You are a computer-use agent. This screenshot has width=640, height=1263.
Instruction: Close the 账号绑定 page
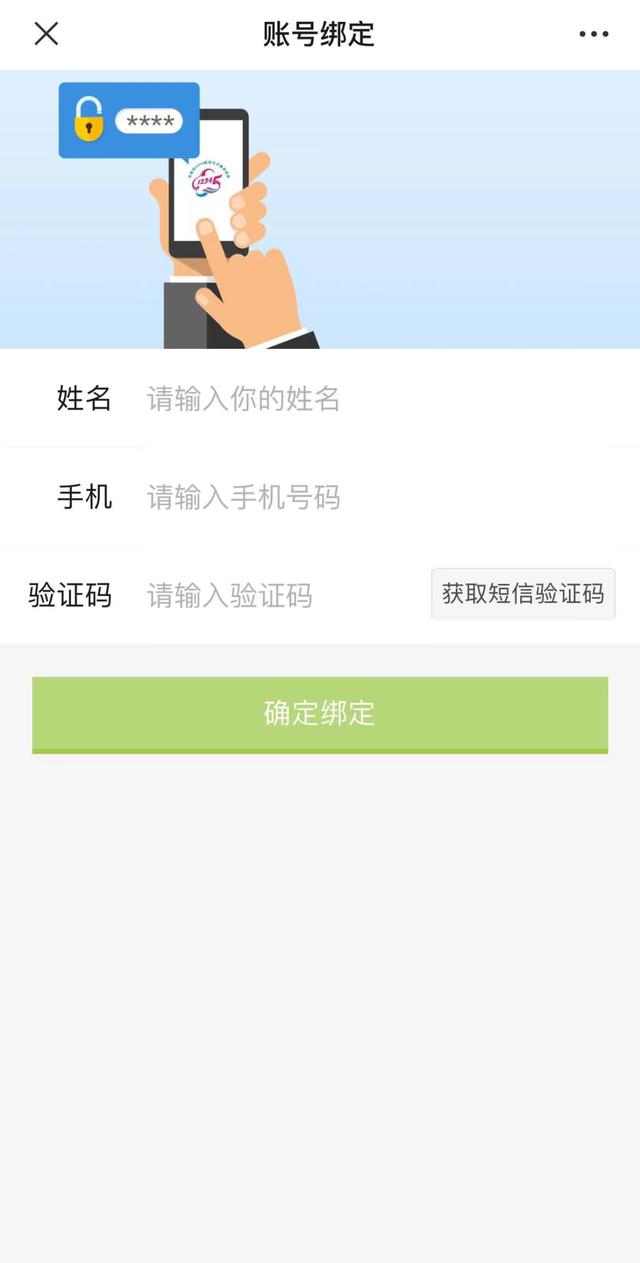46,34
